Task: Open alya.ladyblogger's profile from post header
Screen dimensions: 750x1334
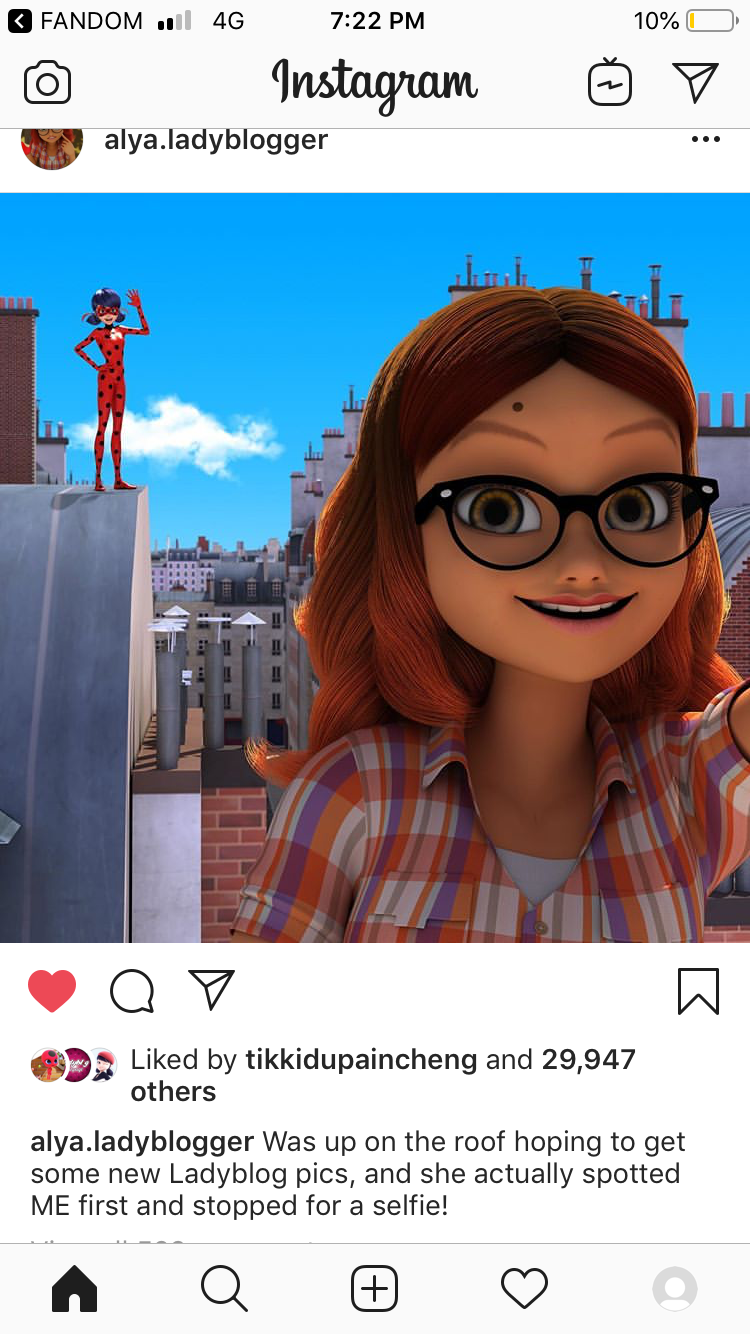Action: pyautogui.click(x=215, y=140)
